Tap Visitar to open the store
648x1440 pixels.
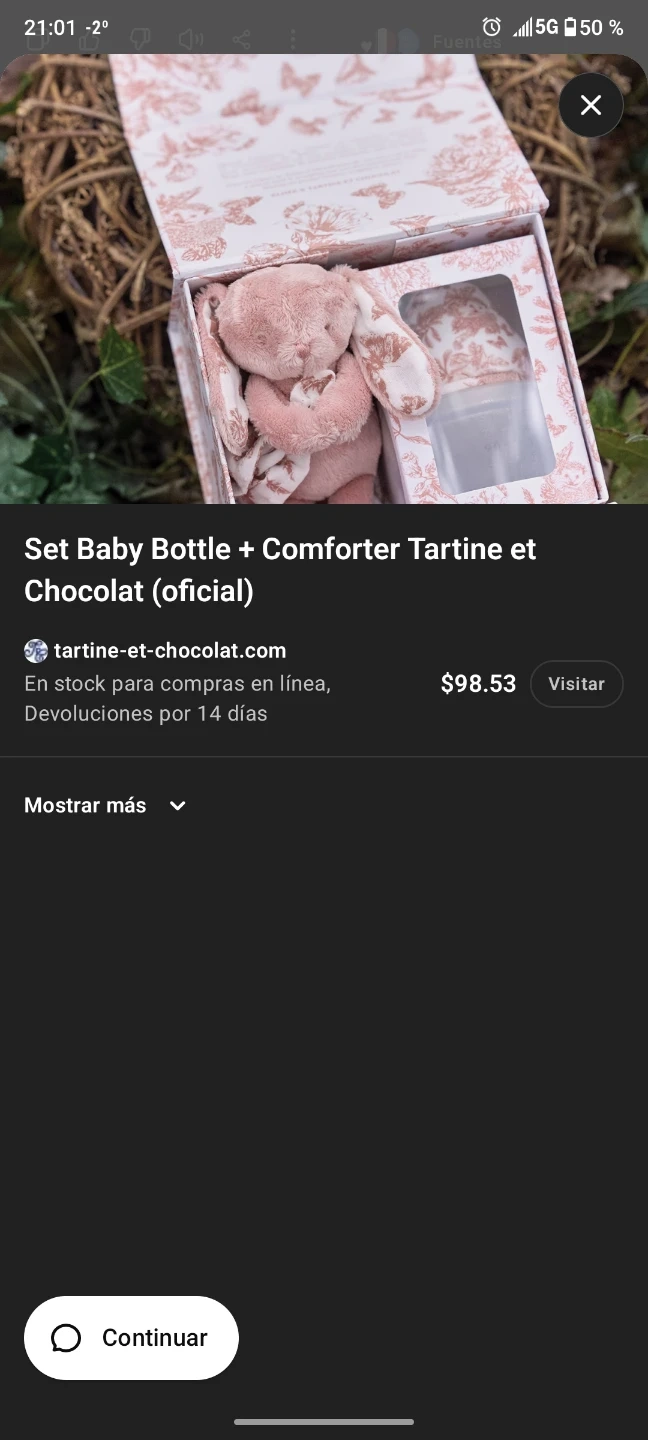[576, 684]
